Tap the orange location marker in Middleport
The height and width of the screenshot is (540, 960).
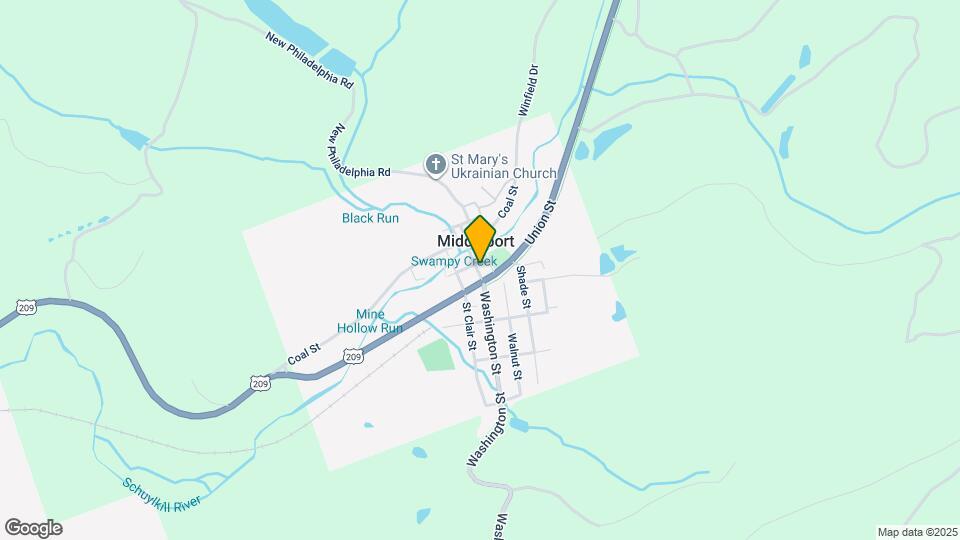click(480, 239)
